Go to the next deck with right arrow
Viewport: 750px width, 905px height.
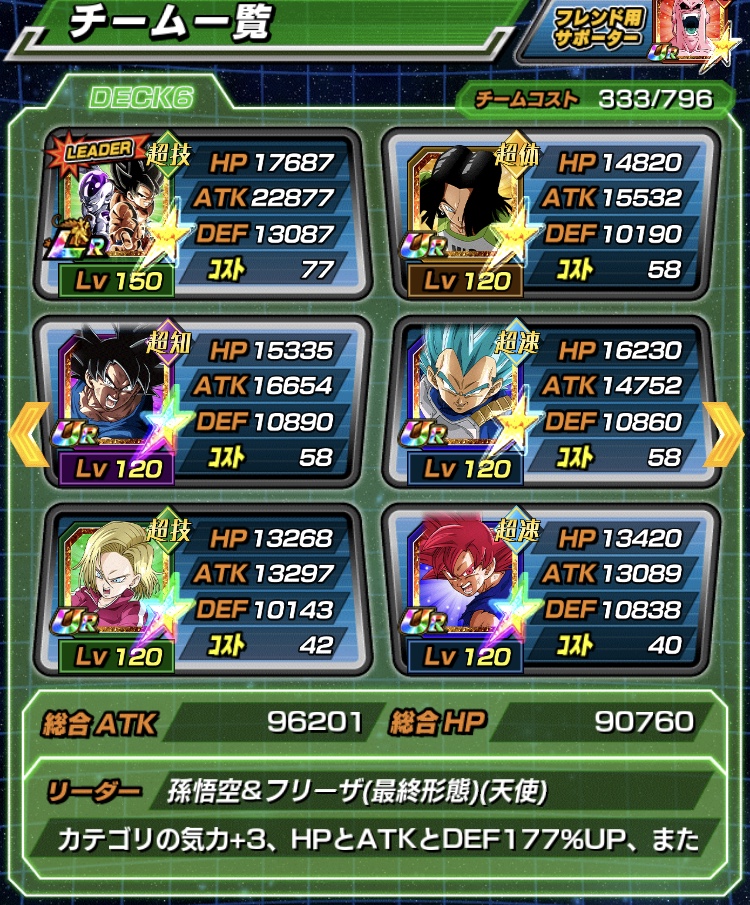pyautogui.click(x=725, y=434)
